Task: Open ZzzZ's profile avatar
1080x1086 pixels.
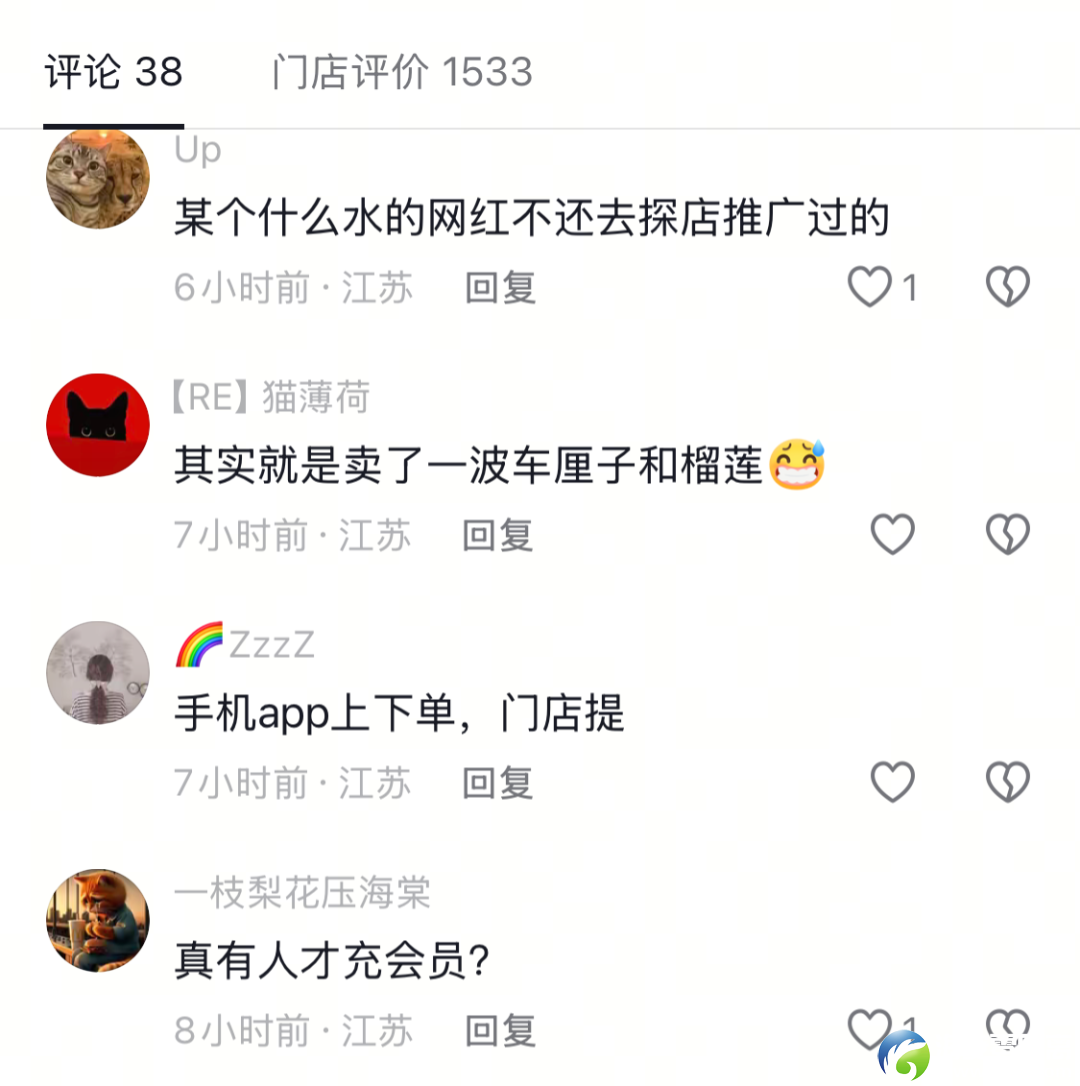Action: (x=98, y=672)
